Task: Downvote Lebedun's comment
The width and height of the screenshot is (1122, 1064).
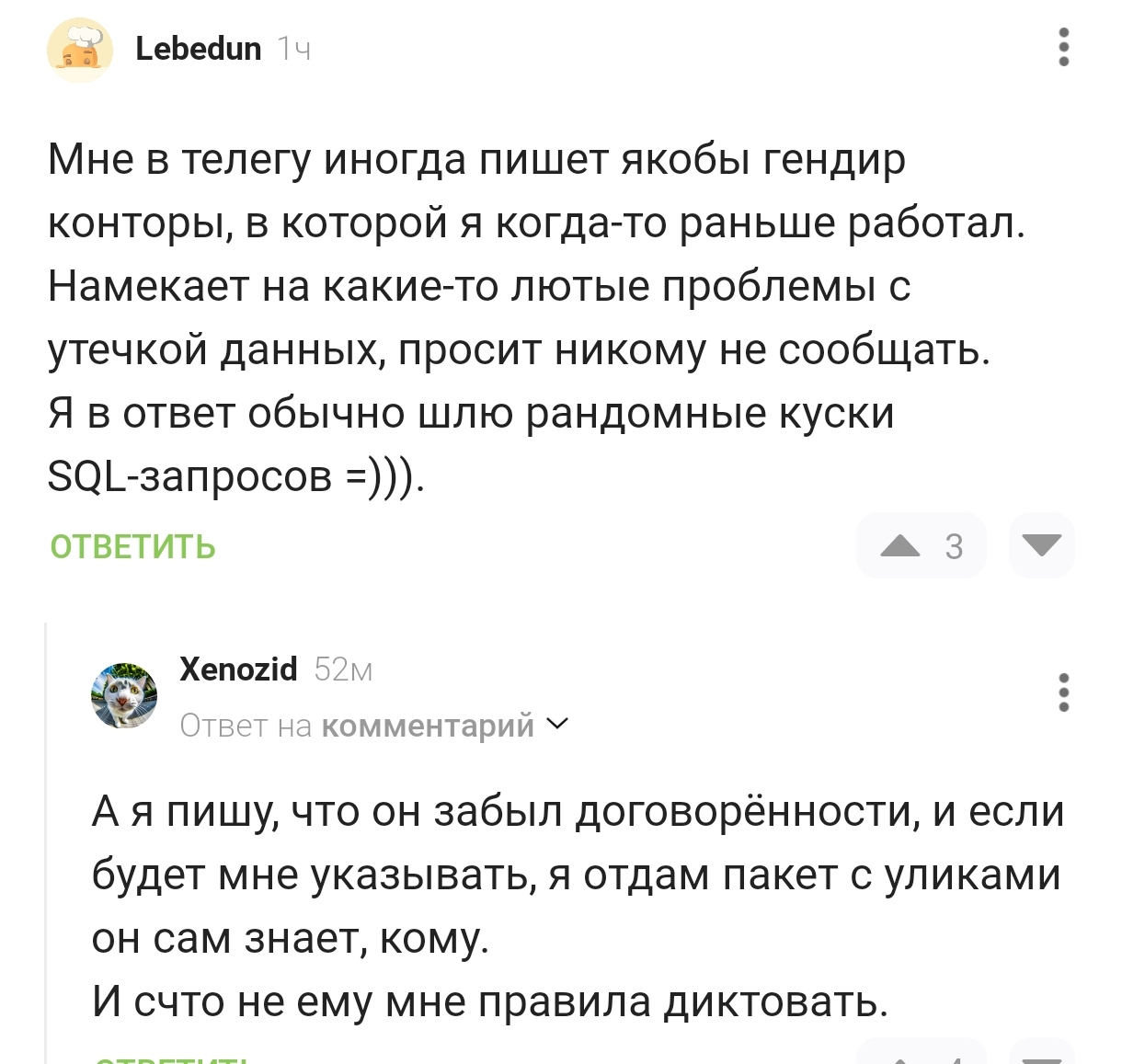Action: click(1041, 546)
